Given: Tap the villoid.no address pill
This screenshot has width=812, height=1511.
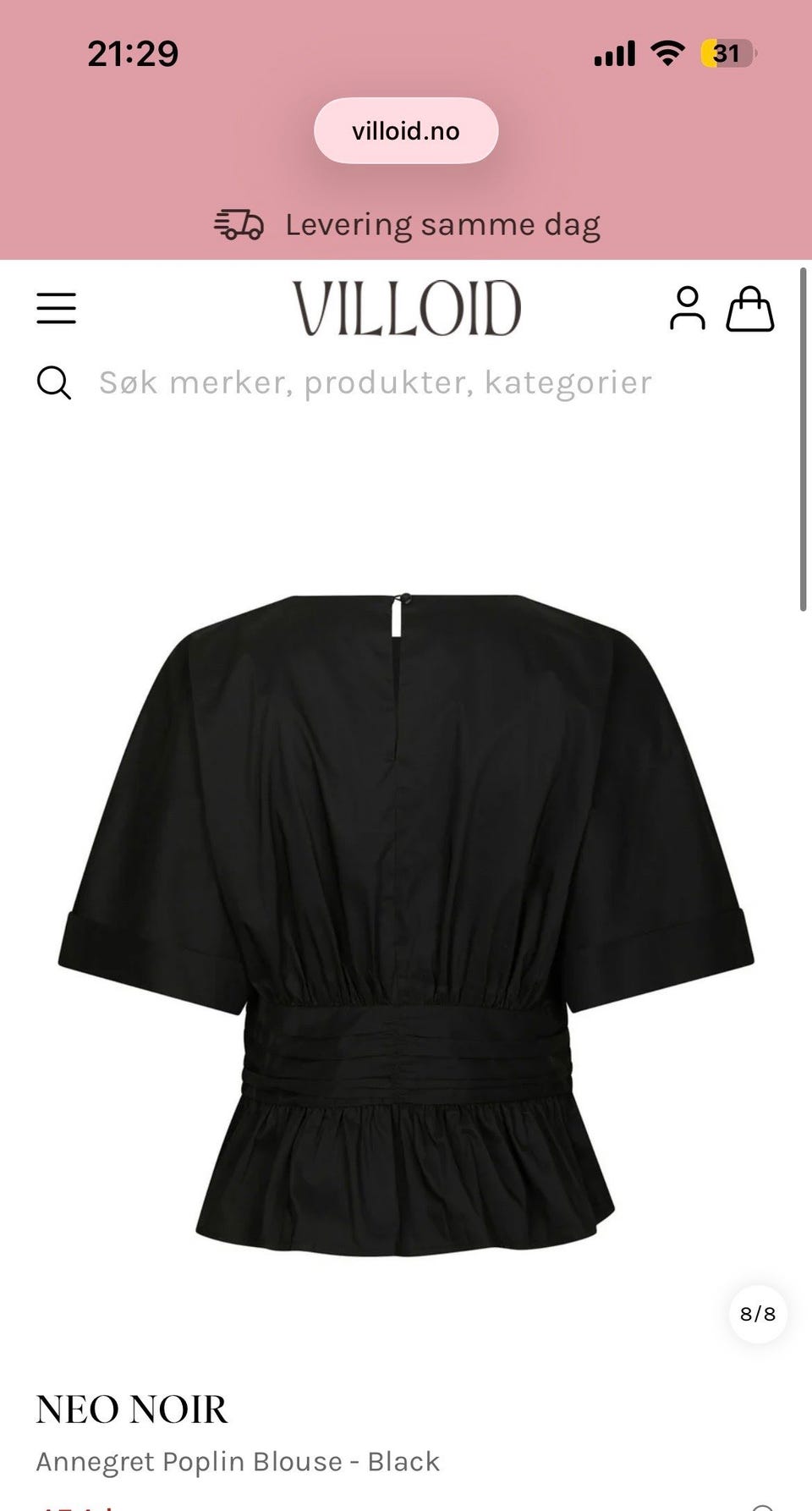Looking at the screenshot, I should pos(406,130).
